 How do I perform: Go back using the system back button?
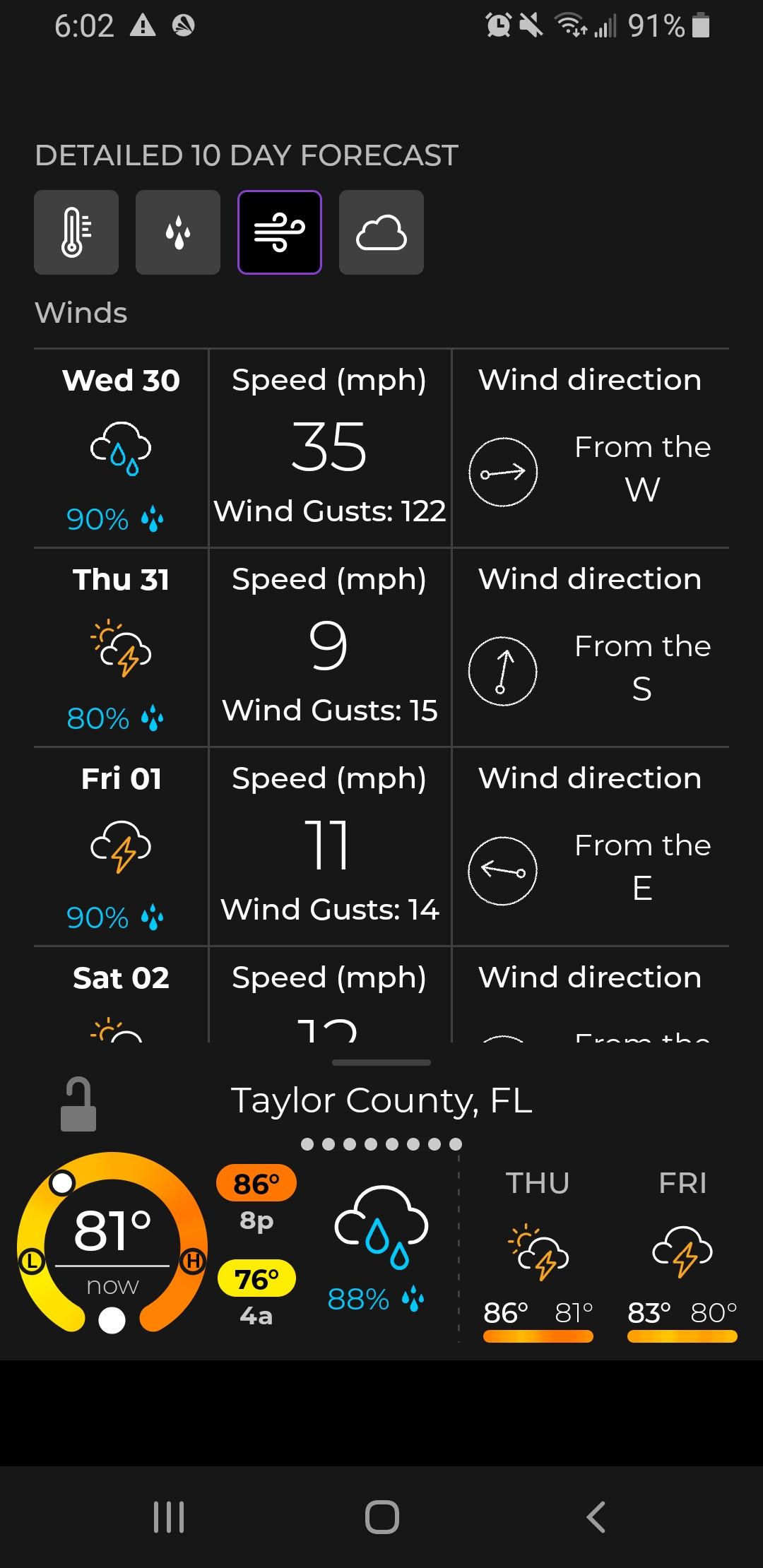pos(596,1516)
